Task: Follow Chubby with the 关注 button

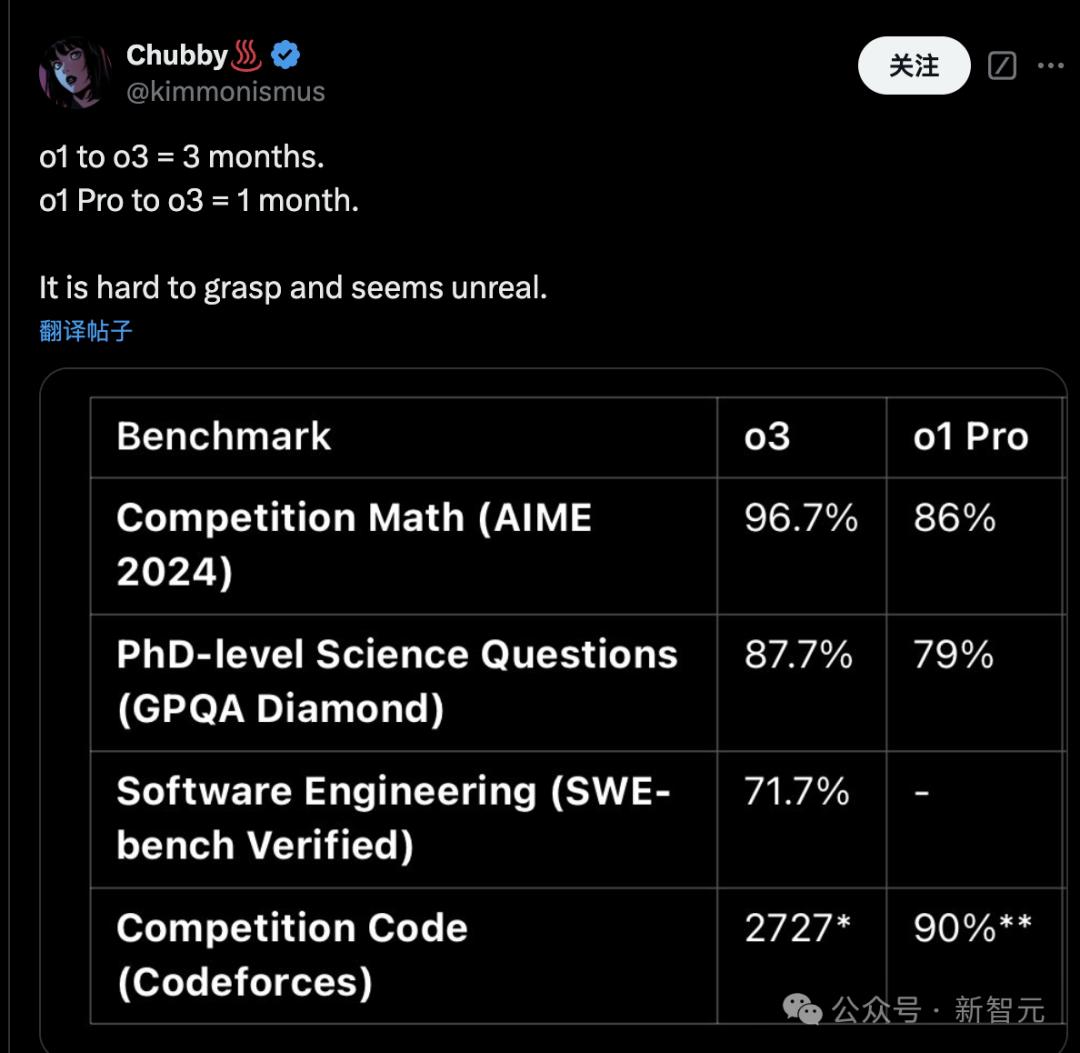Action: pyautogui.click(x=913, y=66)
